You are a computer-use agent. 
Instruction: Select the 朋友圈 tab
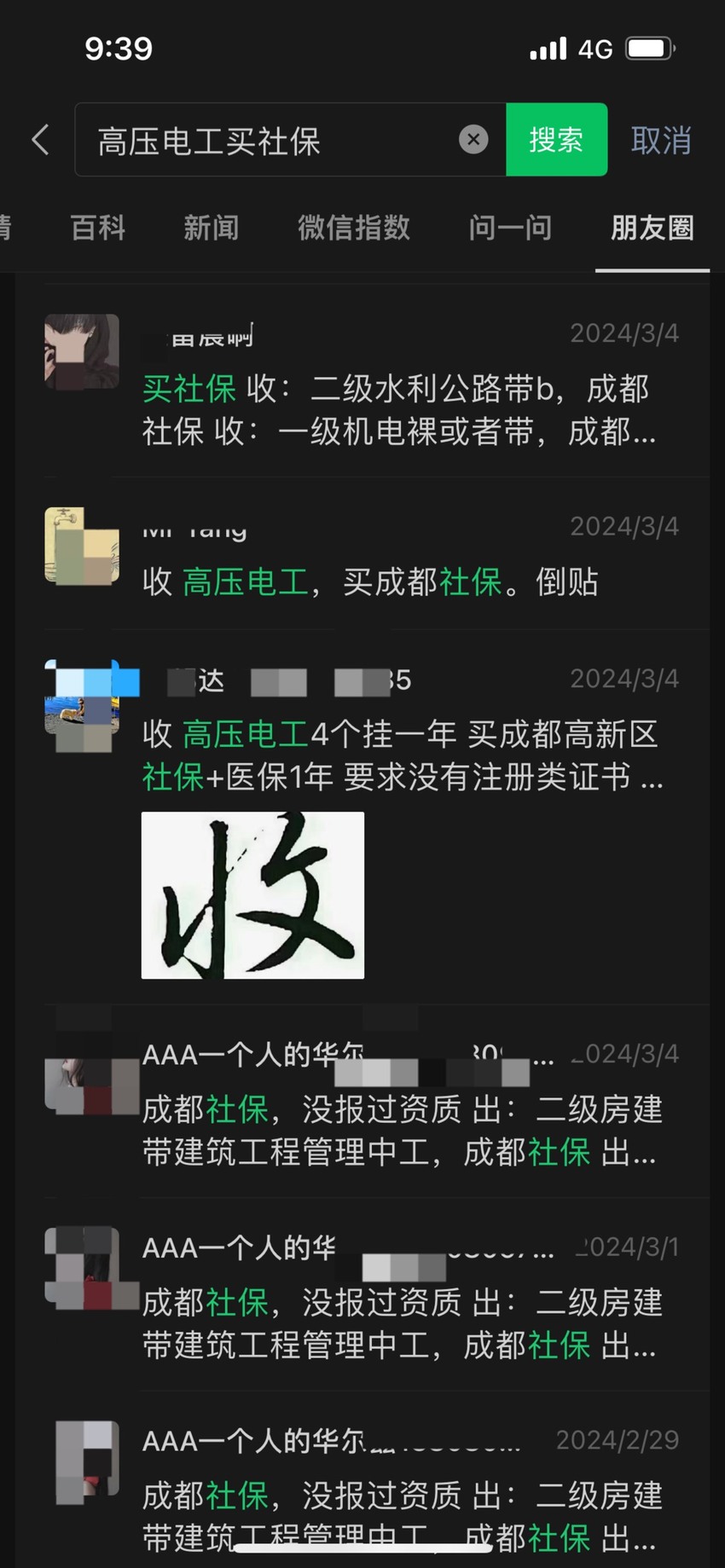click(652, 228)
